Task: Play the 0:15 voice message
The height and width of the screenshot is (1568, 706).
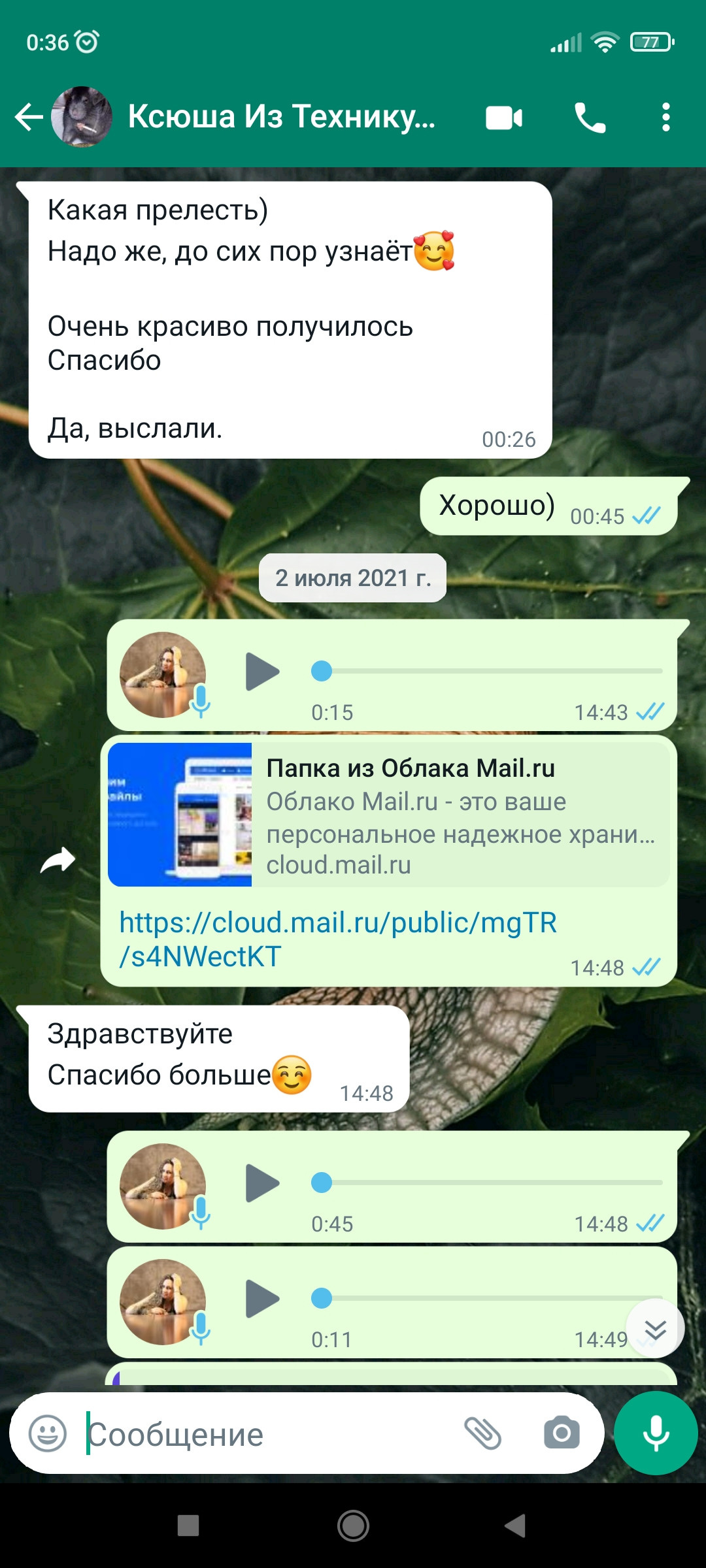Action: point(262,672)
